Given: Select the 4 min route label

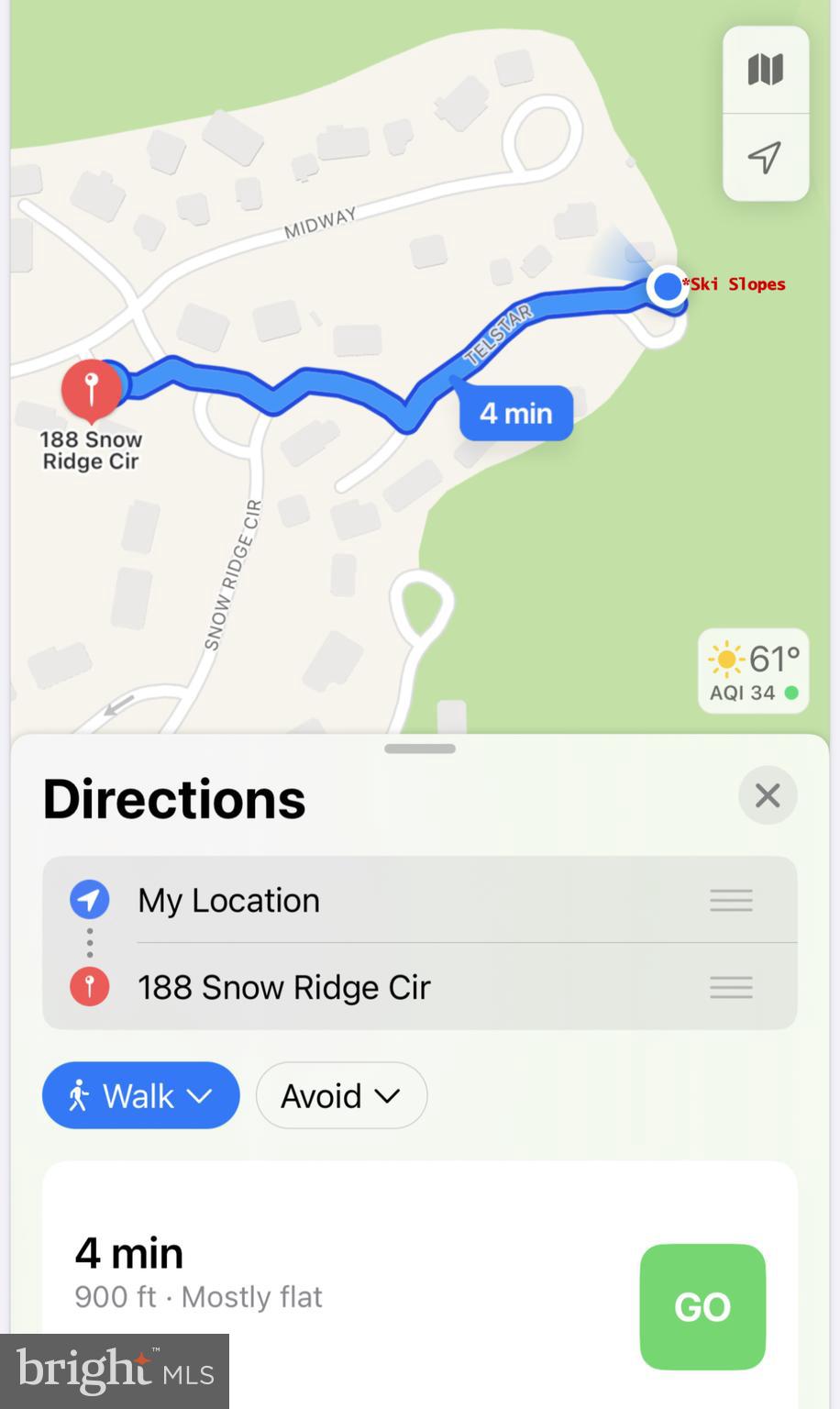Looking at the screenshot, I should click(516, 414).
